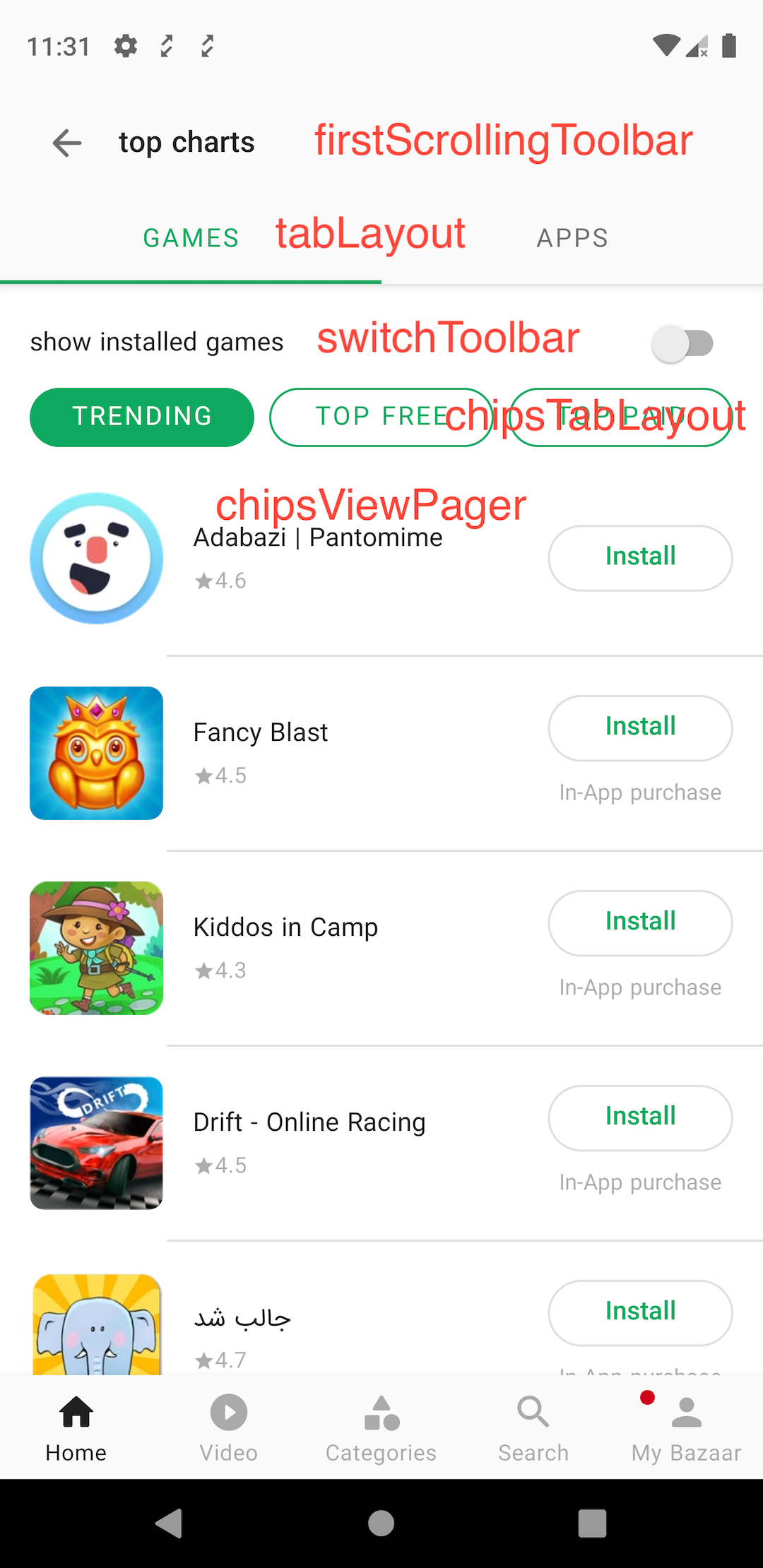763x1568 pixels.
Task: Install Drift - Online Racing
Action: pos(640,1117)
